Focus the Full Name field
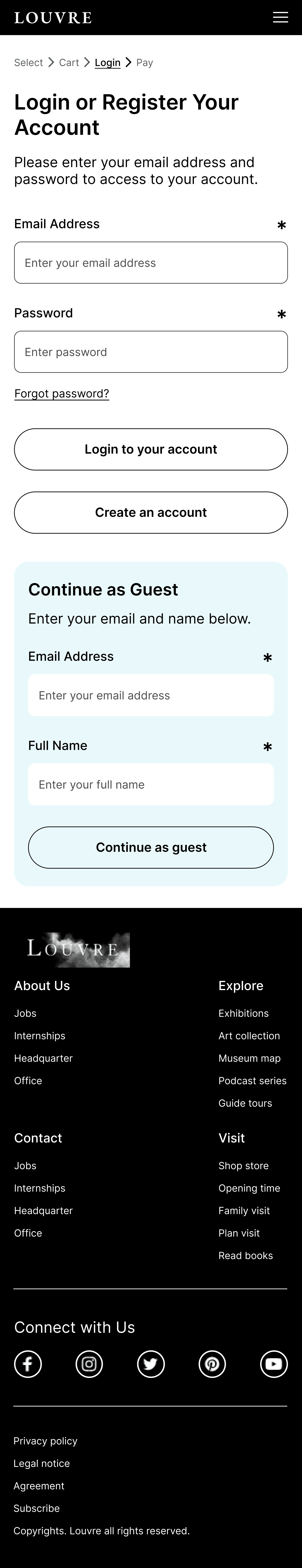The width and height of the screenshot is (302, 1568). (151, 785)
